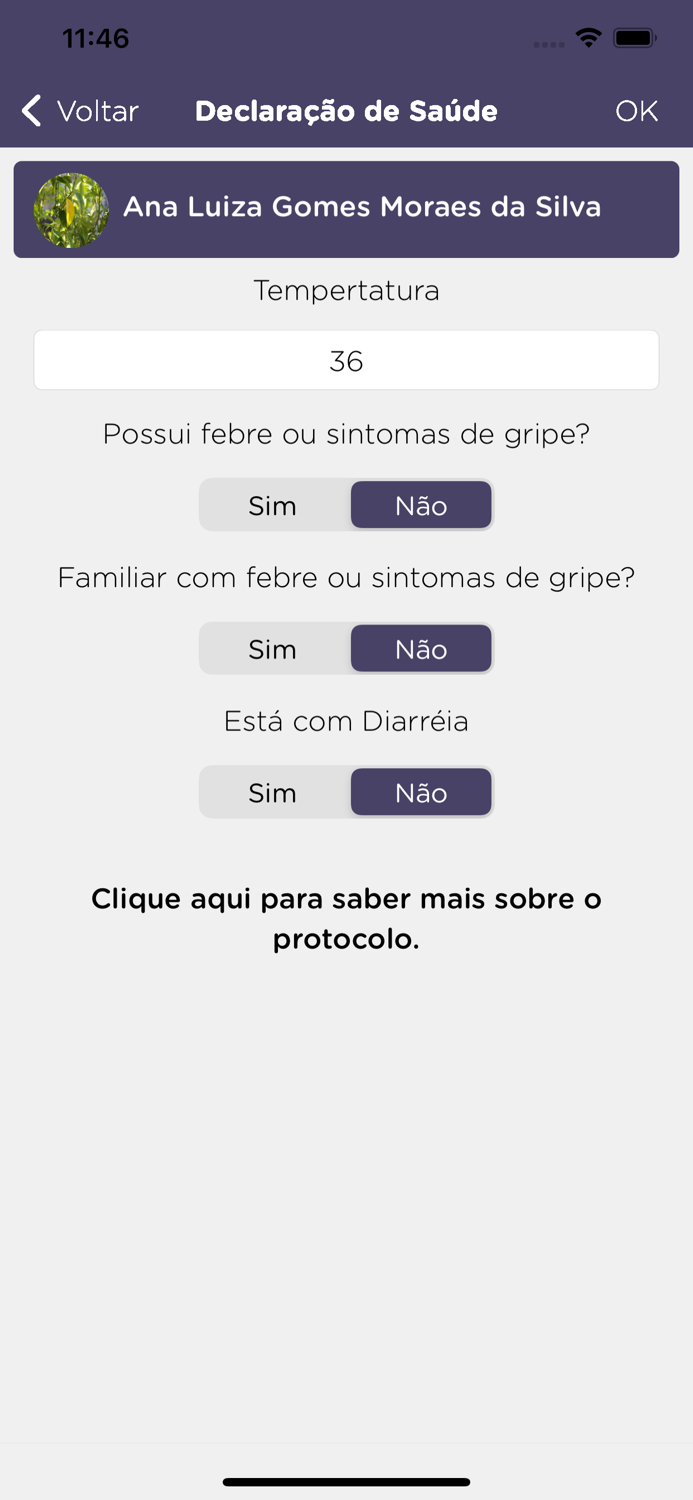Choose Não for Está com Diarréia
693x1500 pixels.
point(421,793)
